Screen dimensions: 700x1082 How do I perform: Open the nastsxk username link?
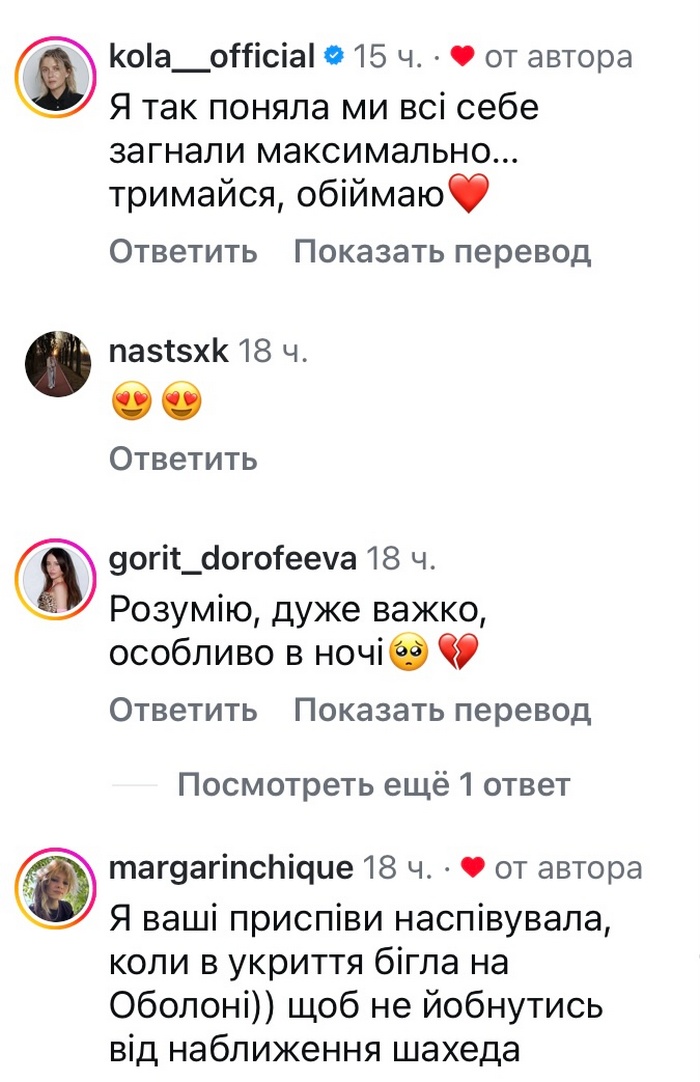168,351
